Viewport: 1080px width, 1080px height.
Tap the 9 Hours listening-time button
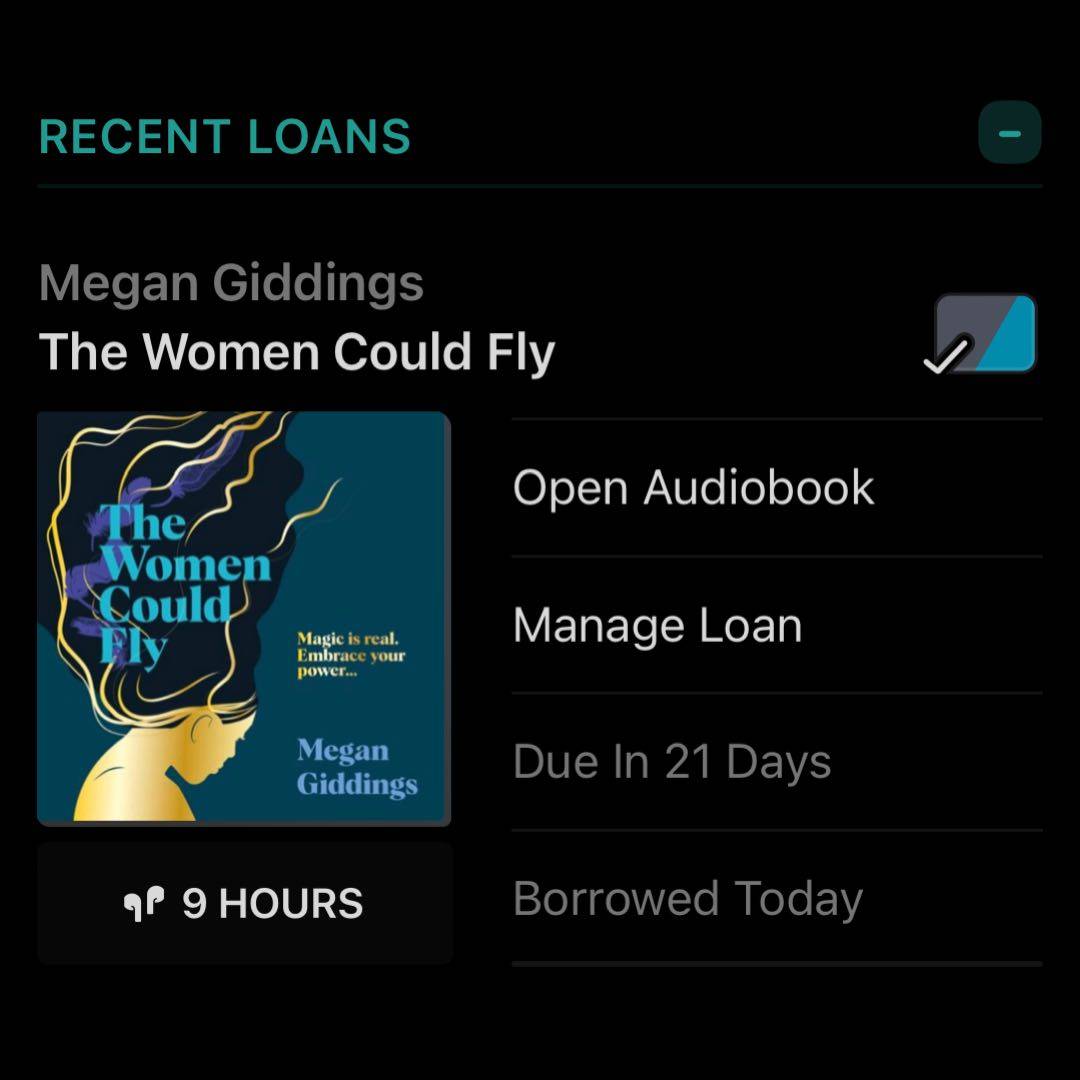(244, 903)
